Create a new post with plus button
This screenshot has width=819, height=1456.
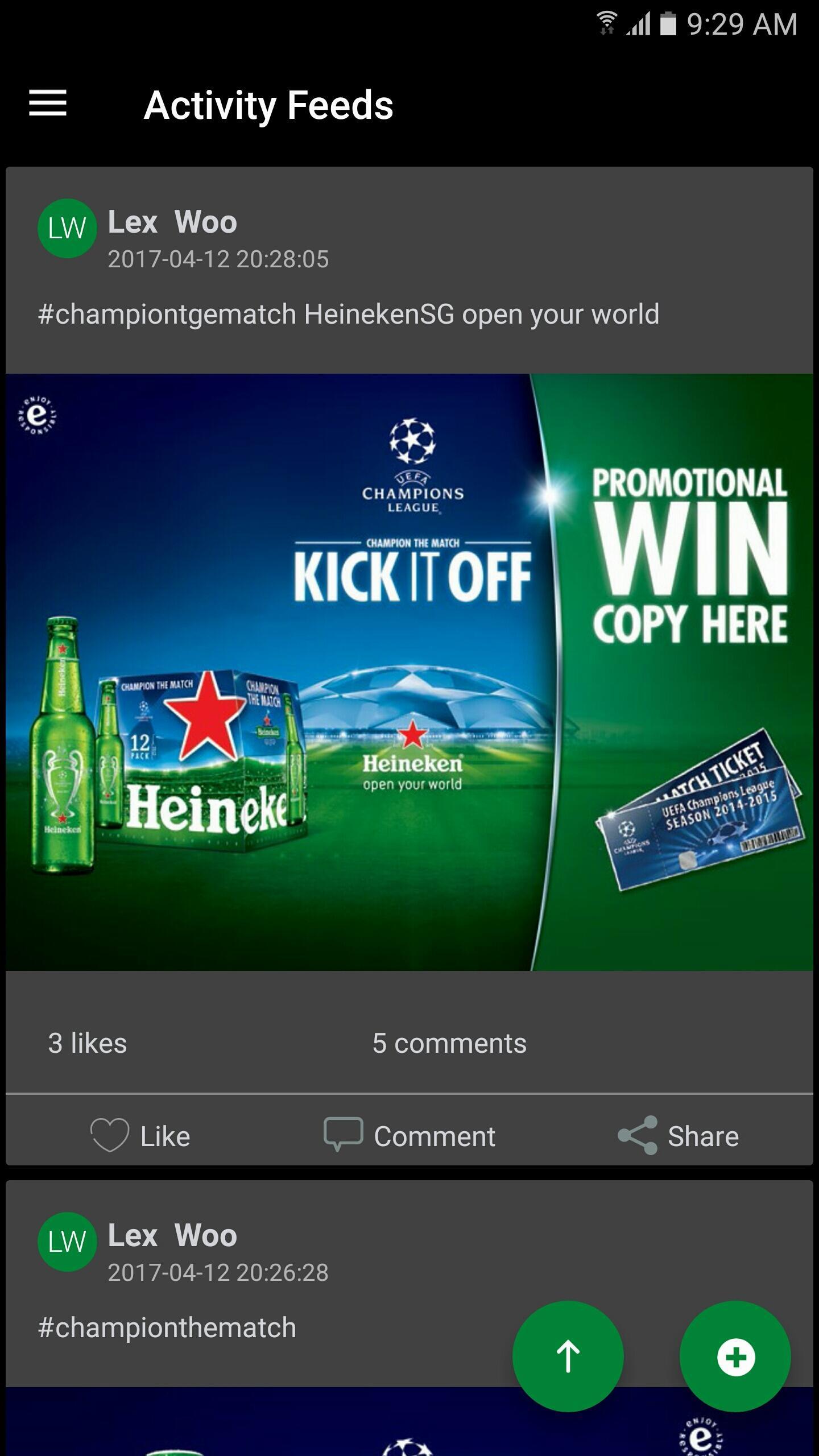pos(735,1356)
